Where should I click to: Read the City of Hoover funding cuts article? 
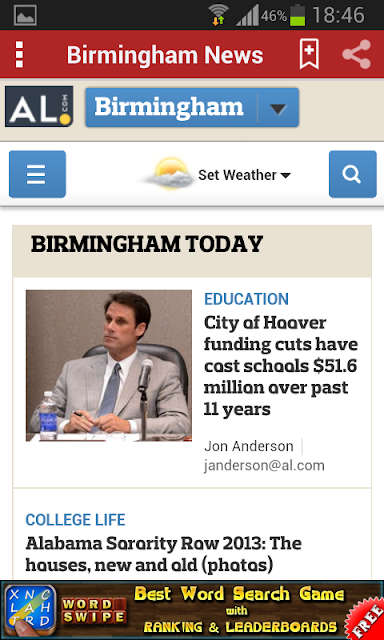280,366
